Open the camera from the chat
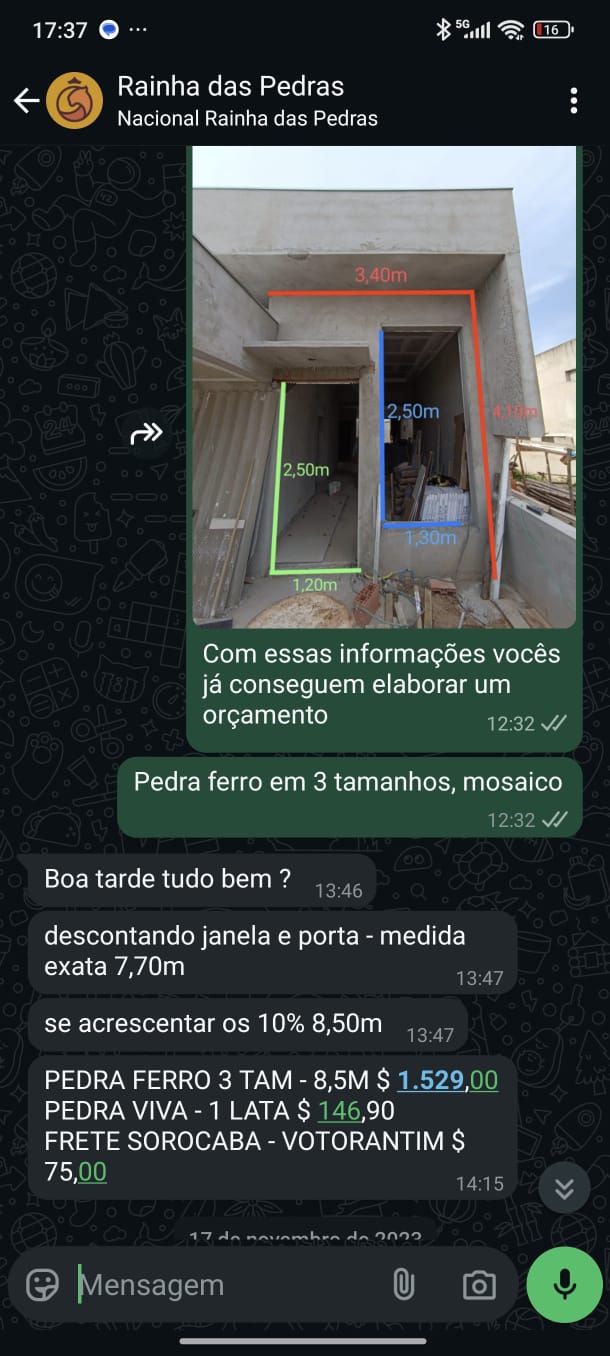 pyautogui.click(x=479, y=1285)
